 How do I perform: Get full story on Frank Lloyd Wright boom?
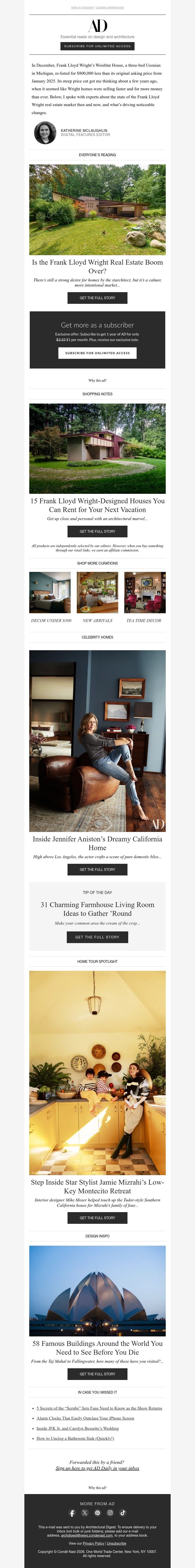coord(97,298)
